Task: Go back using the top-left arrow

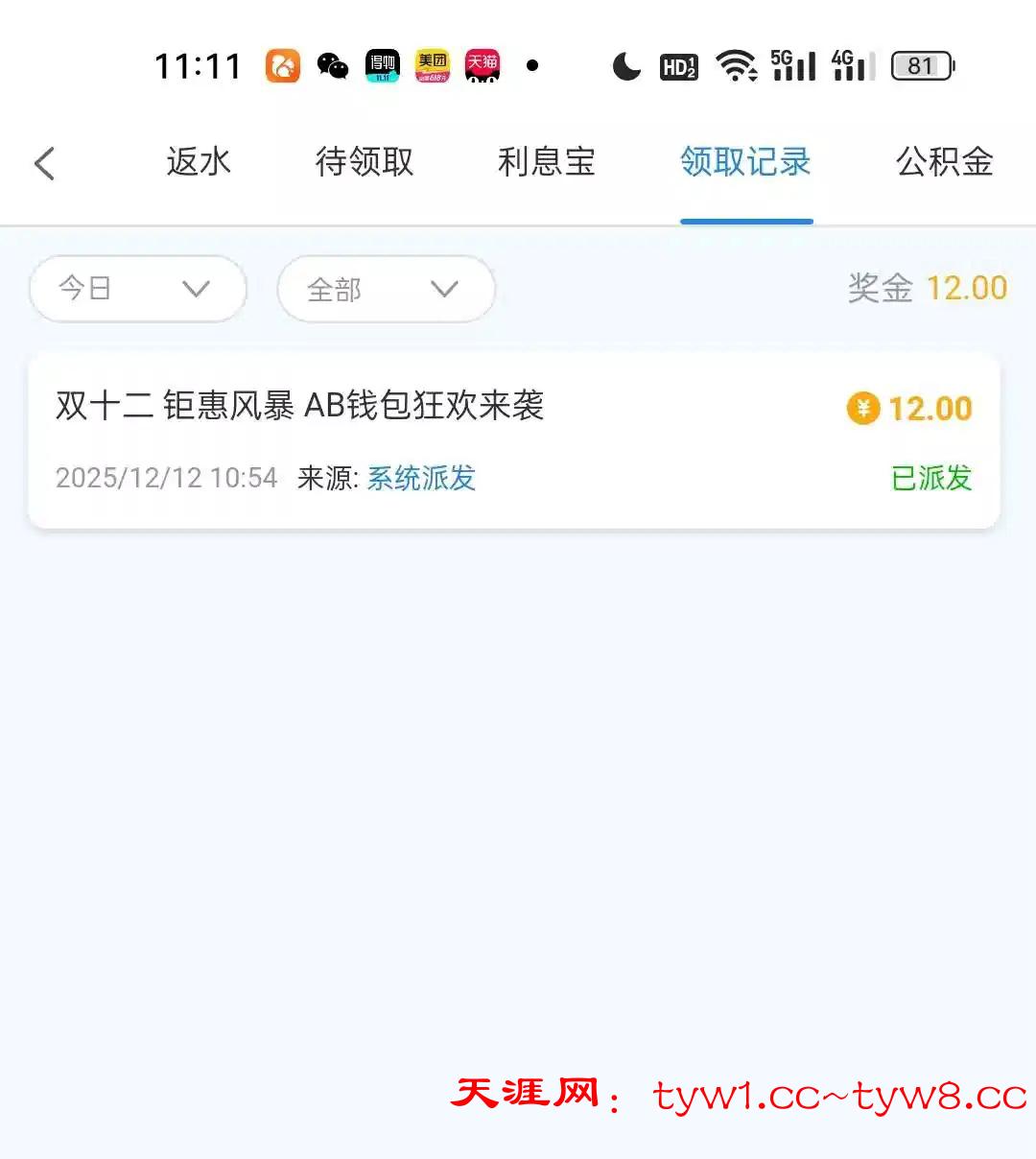Action: click(44, 163)
